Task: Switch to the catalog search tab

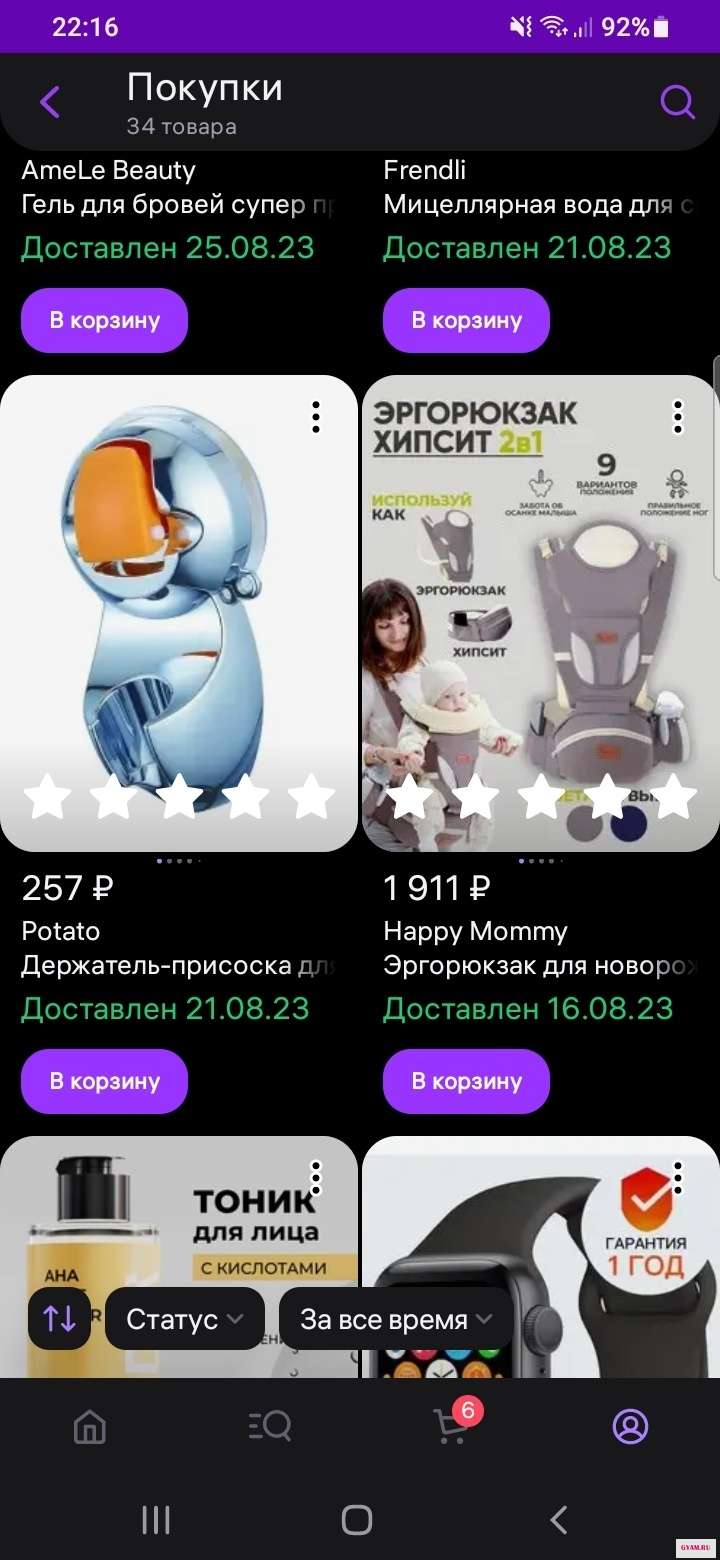Action: [x=270, y=1427]
